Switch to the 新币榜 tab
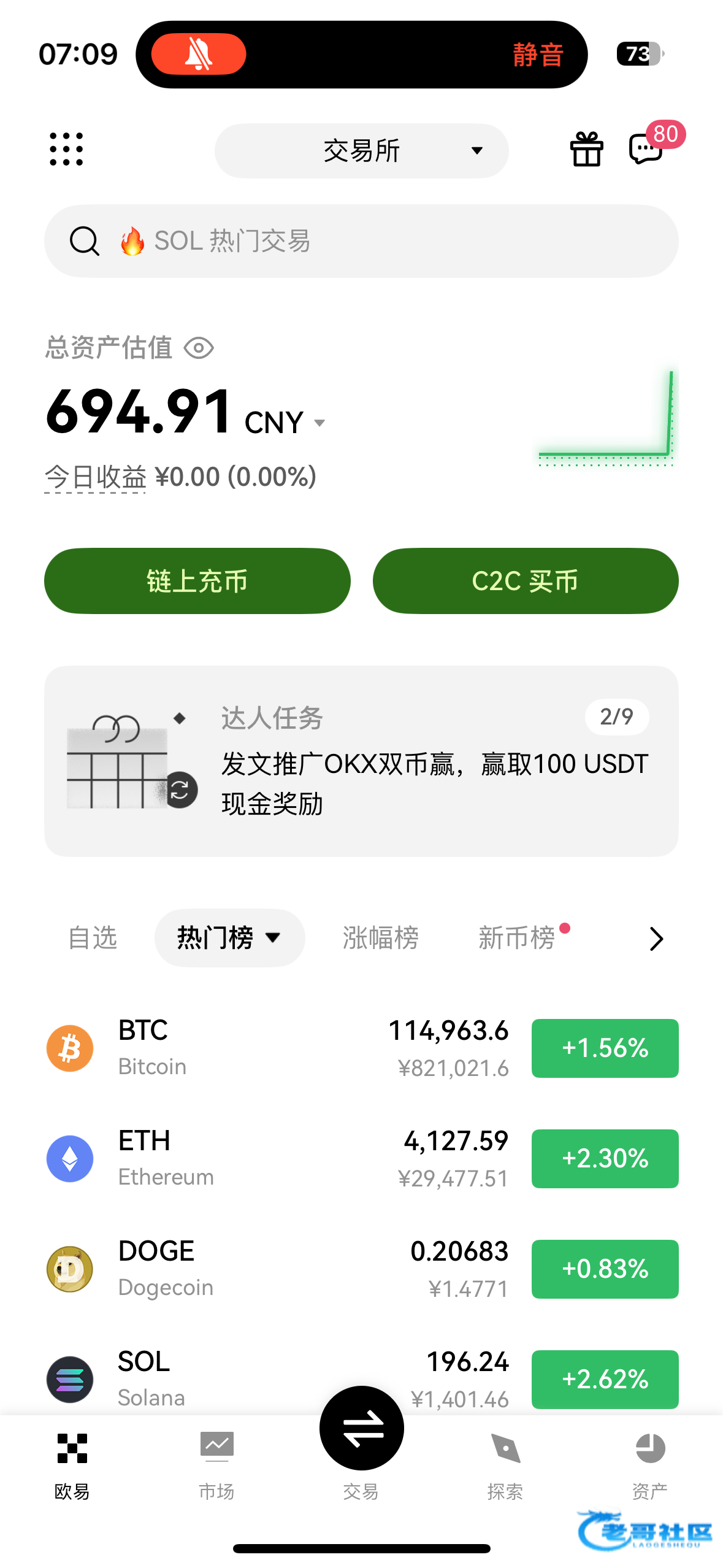 tap(516, 937)
